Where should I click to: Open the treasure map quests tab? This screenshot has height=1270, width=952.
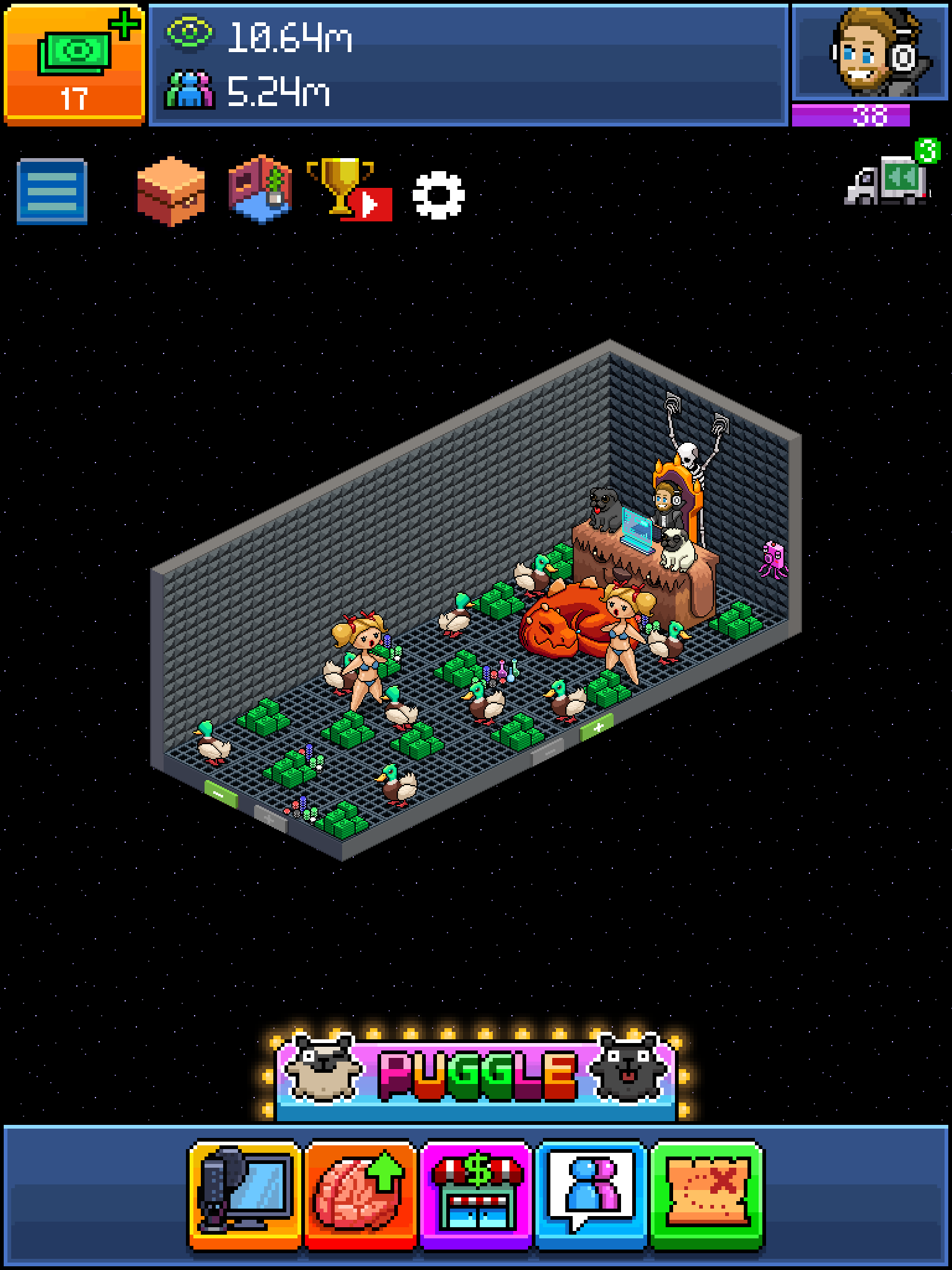pos(707,1194)
